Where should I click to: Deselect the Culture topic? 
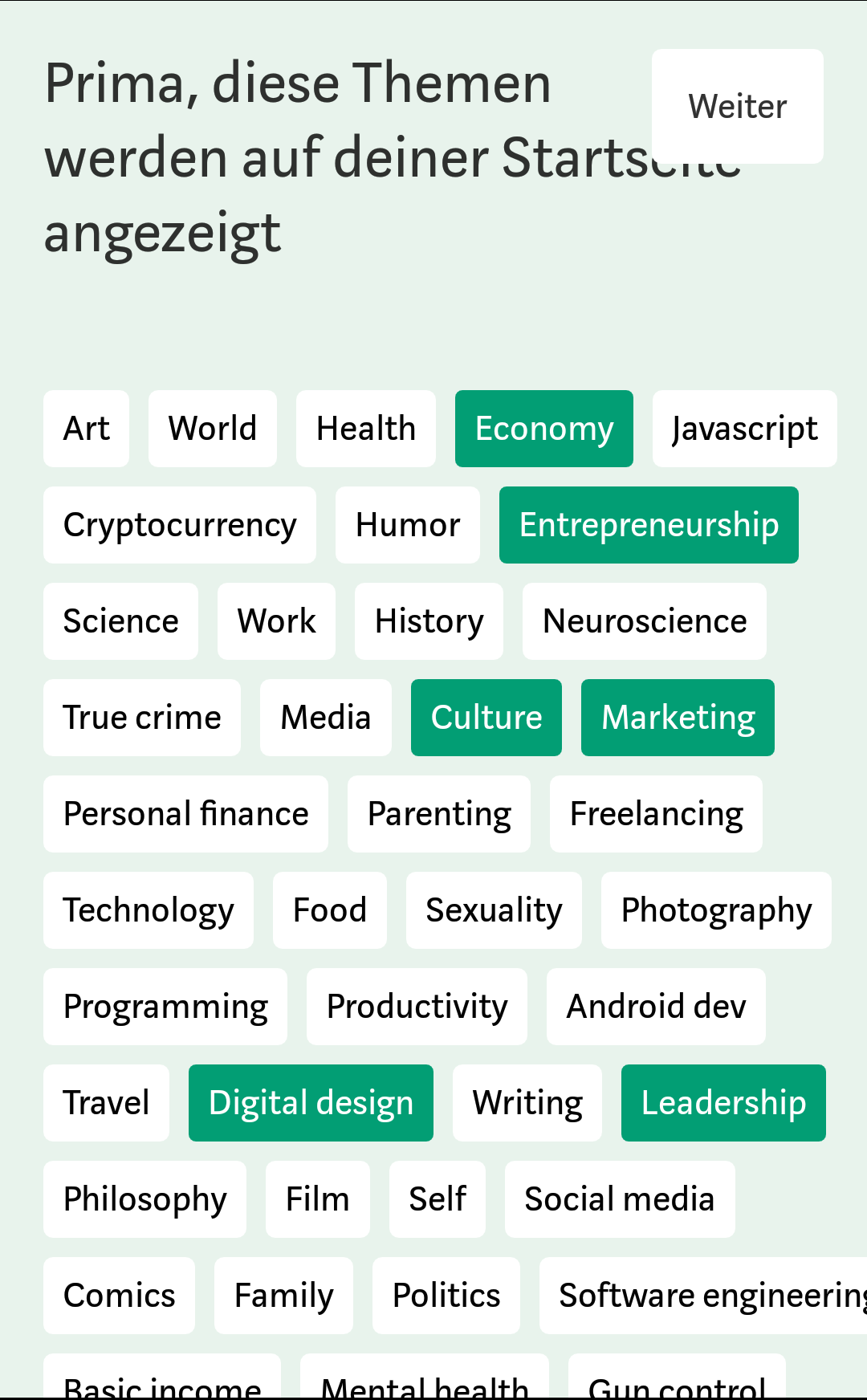(486, 717)
